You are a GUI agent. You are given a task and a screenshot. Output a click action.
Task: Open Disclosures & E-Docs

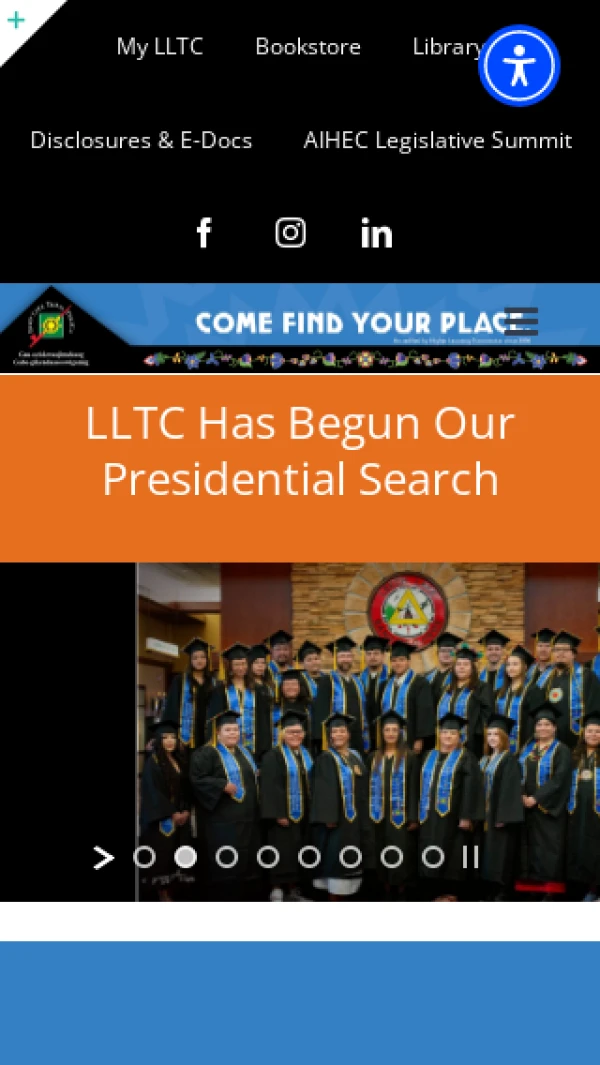[141, 140]
